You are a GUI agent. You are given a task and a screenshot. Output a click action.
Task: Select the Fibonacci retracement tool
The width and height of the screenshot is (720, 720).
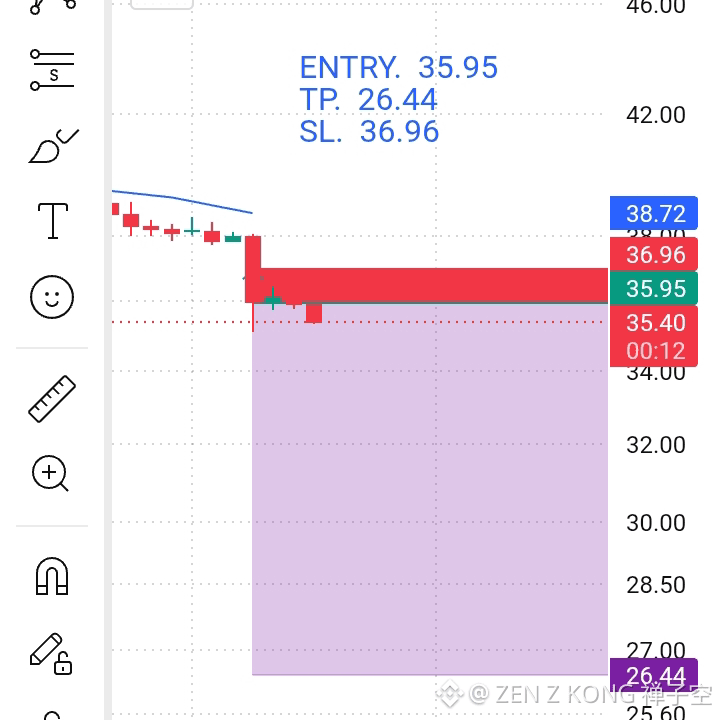52,70
